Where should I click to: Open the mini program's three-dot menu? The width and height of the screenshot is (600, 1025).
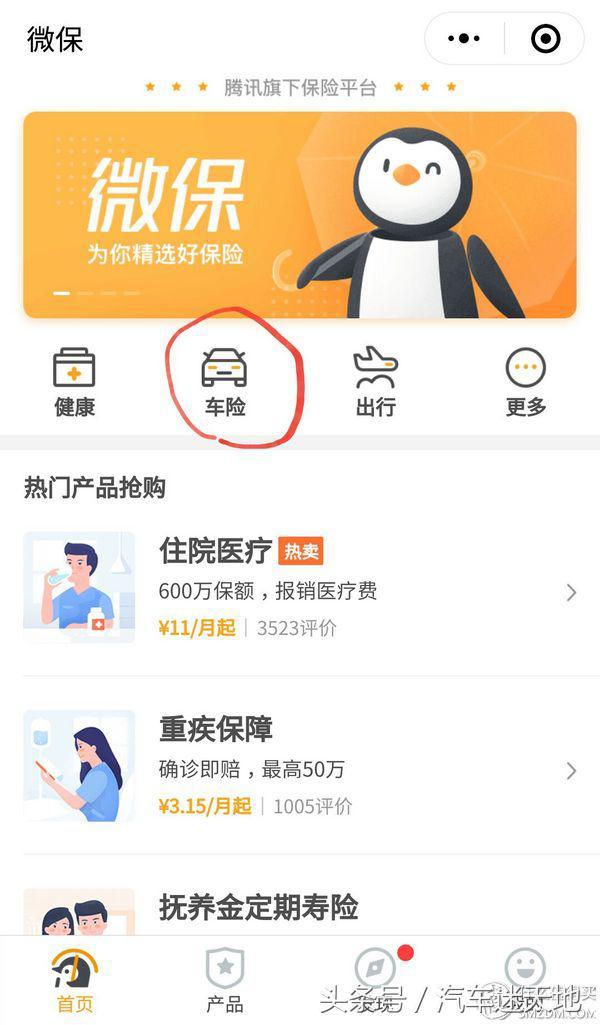point(464,39)
